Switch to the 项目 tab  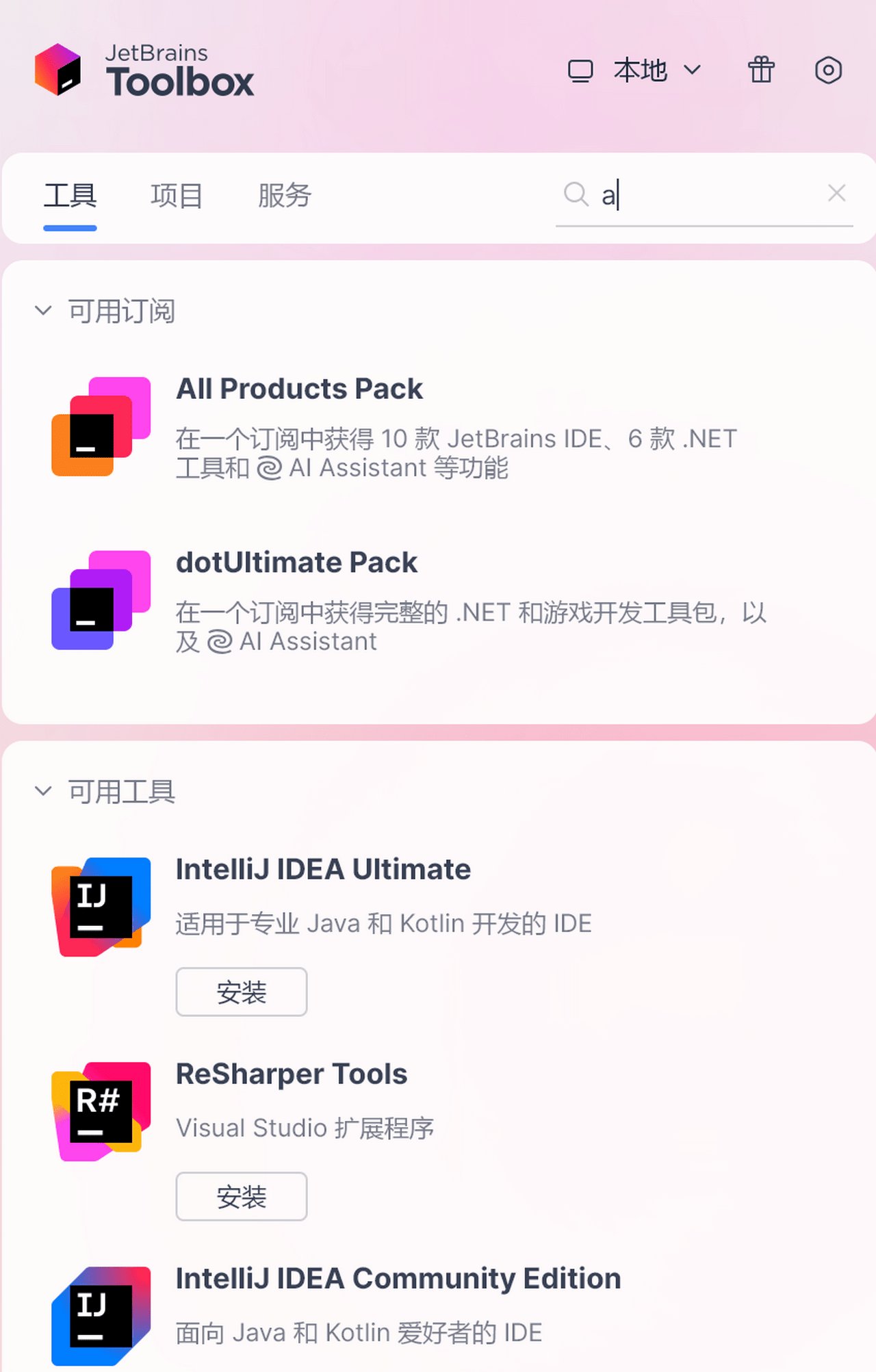click(176, 196)
